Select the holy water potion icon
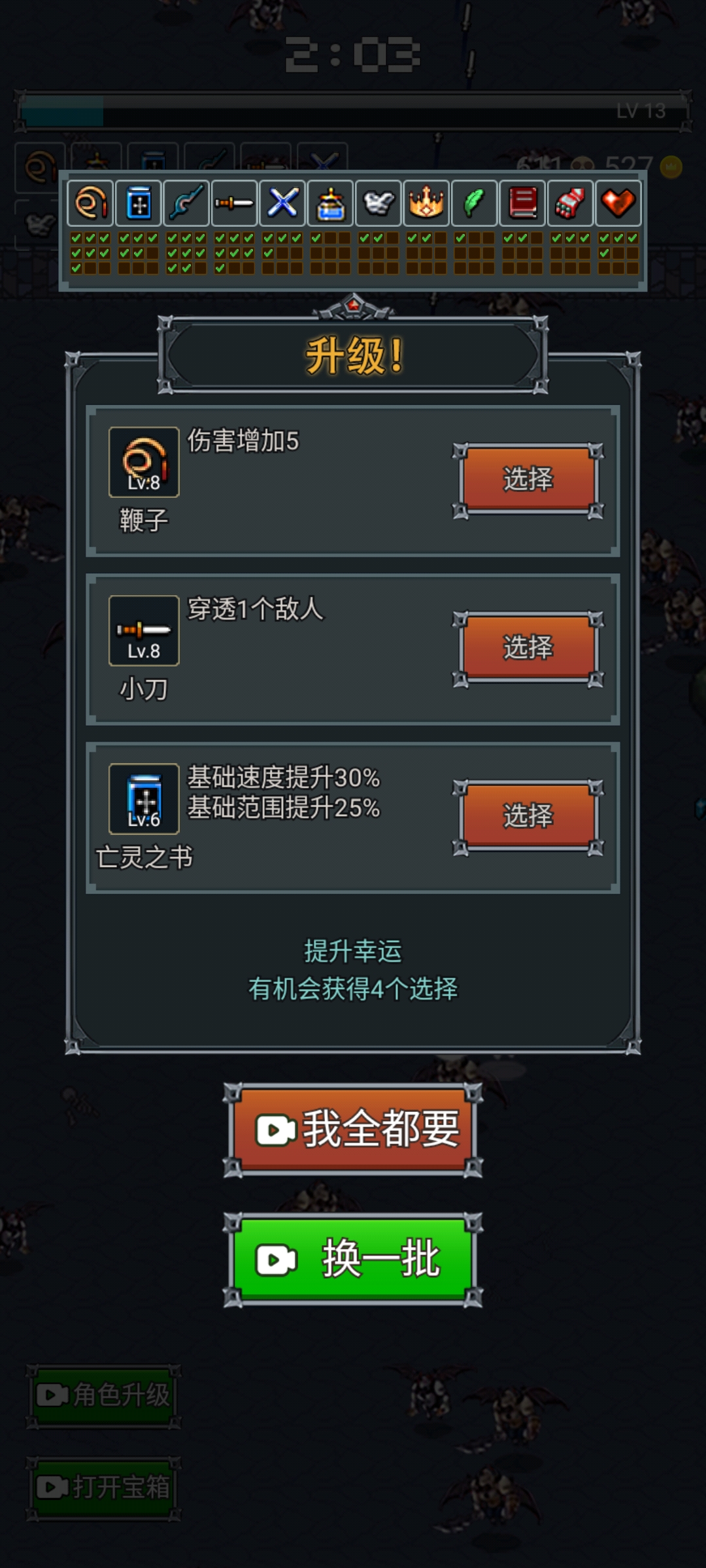The height and width of the screenshot is (1568, 706). (x=330, y=203)
